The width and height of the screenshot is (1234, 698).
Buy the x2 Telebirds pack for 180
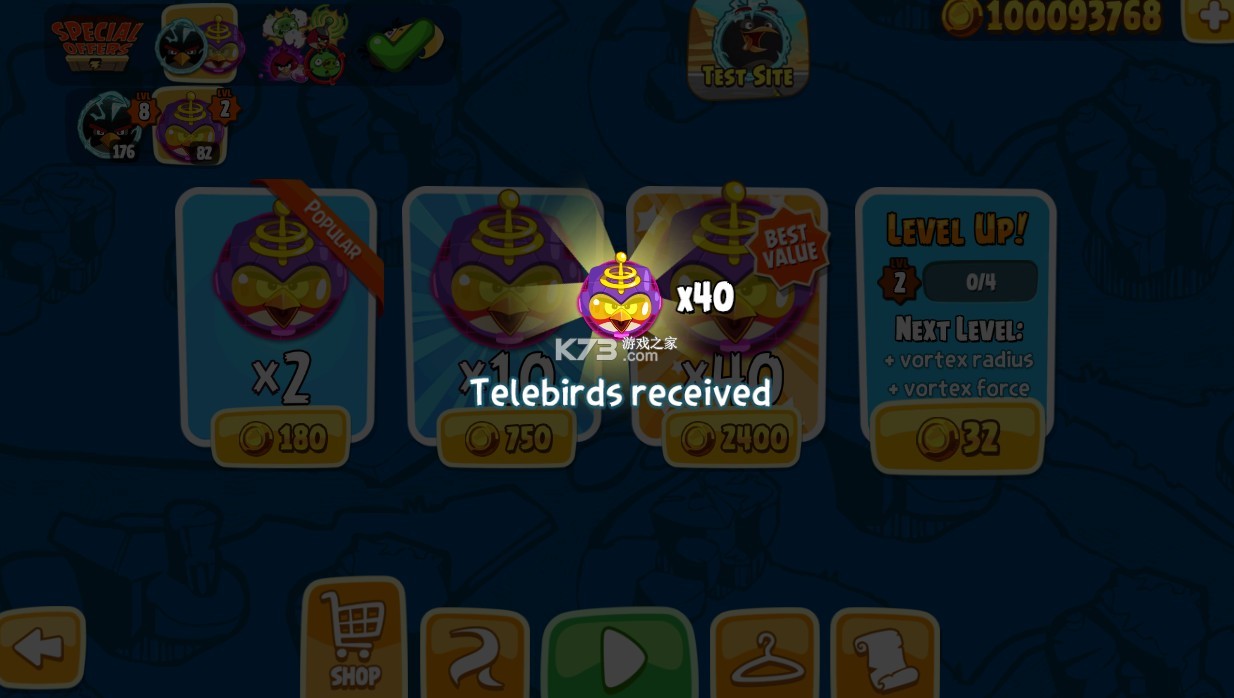coord(280,437)
